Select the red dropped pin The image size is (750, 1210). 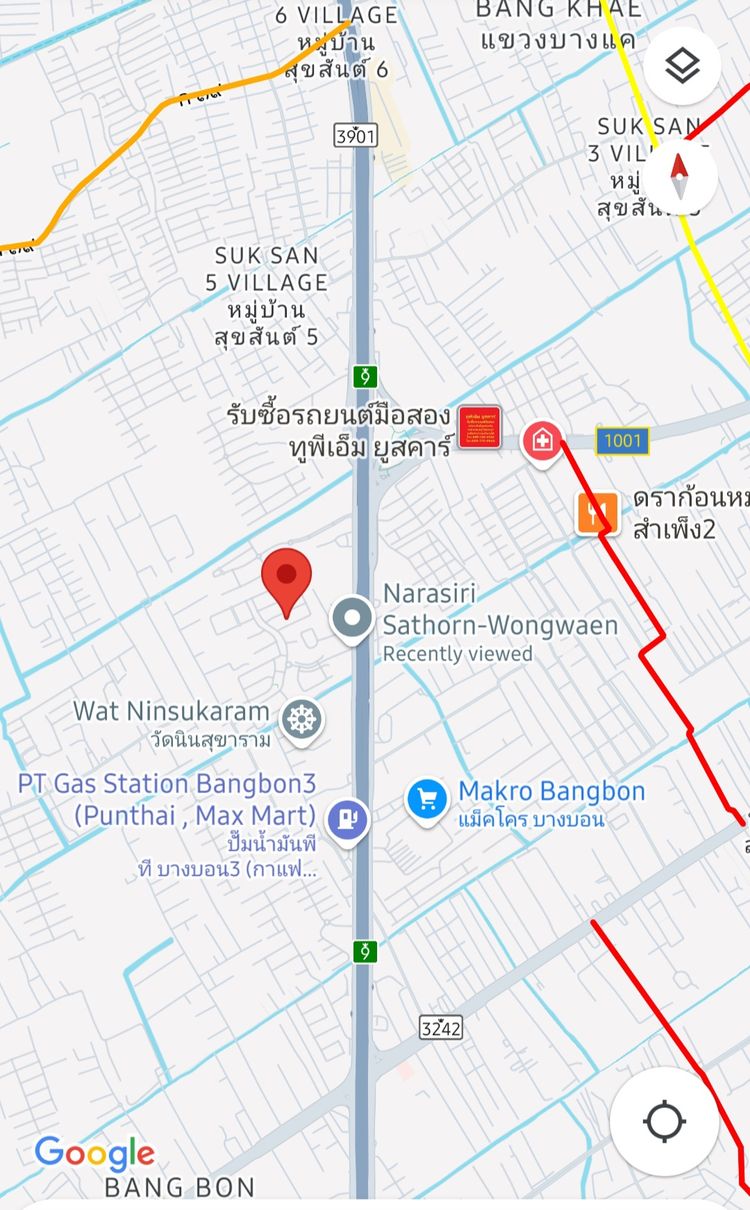click(x=287, y=578)
